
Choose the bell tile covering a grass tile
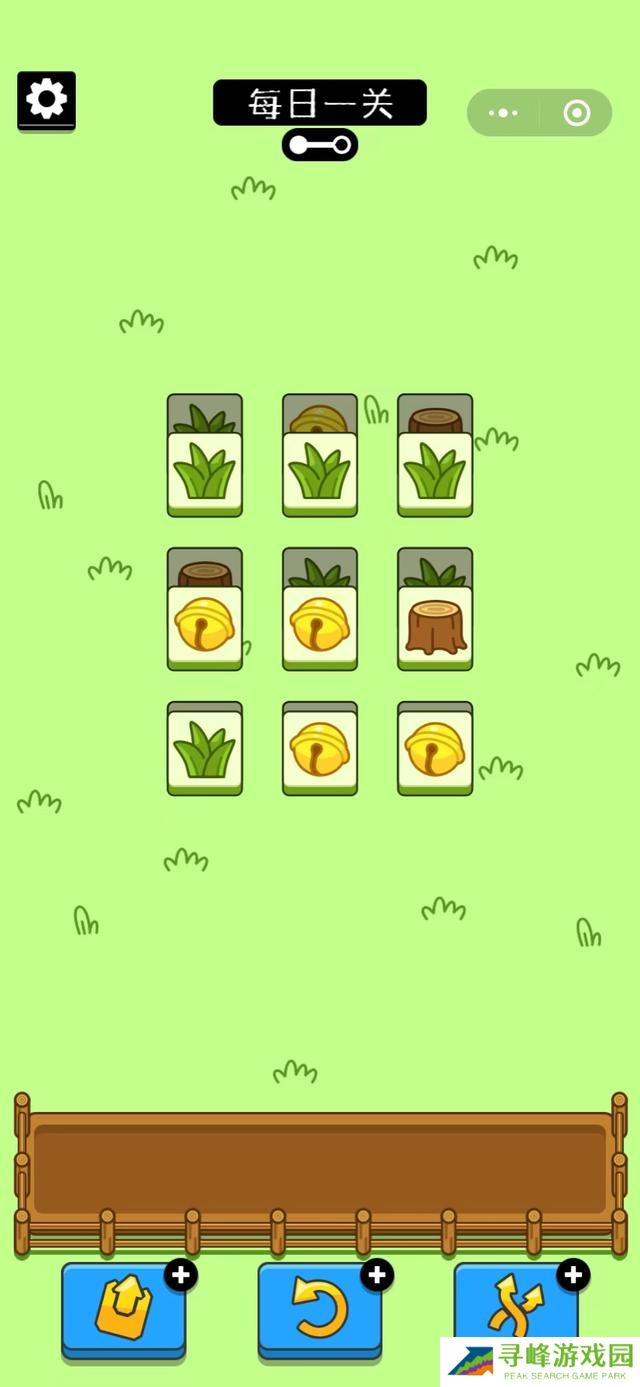click(x=320, y=627)
